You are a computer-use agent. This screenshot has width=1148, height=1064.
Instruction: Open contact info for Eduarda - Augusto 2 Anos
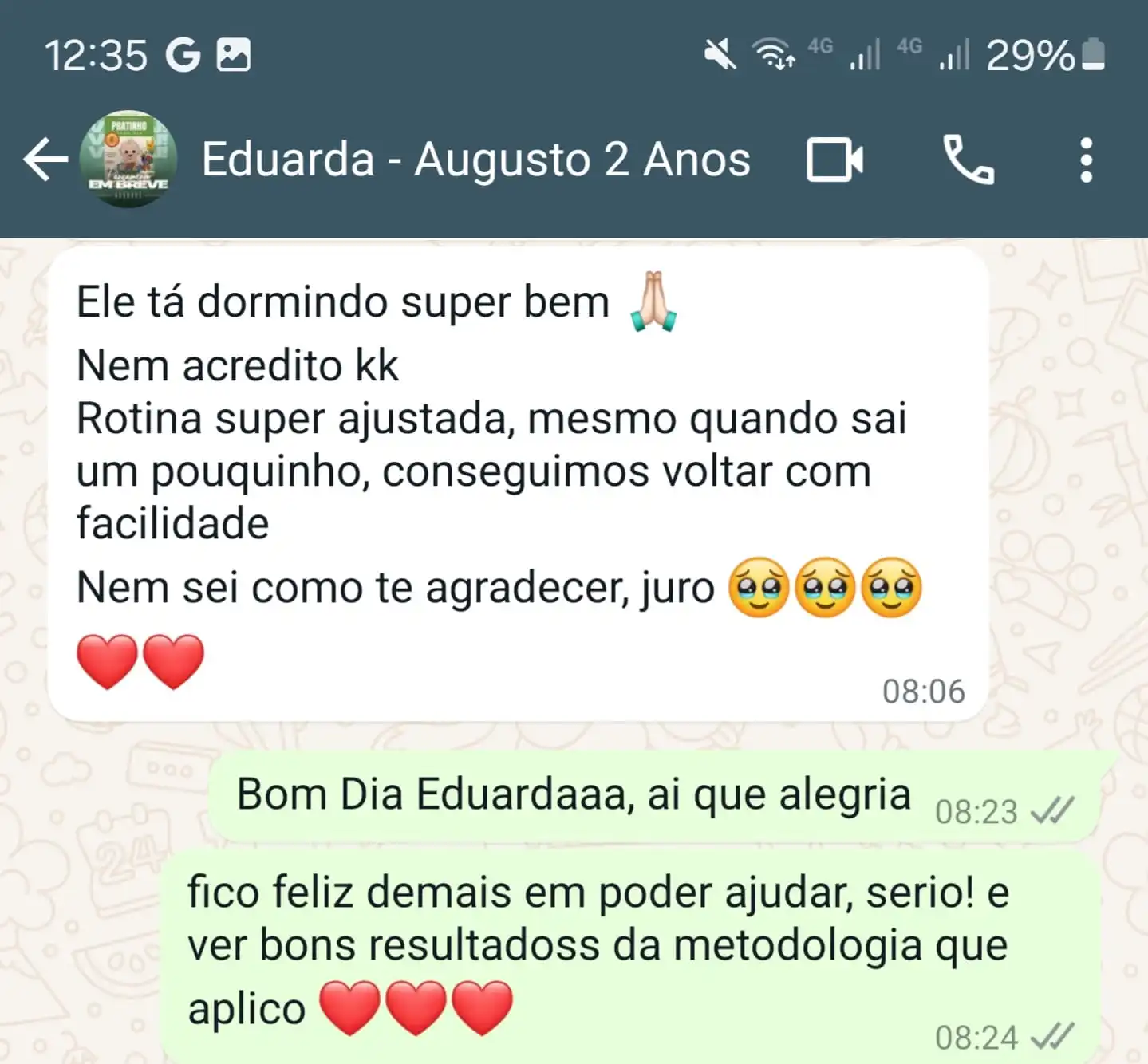coord(475,160)
